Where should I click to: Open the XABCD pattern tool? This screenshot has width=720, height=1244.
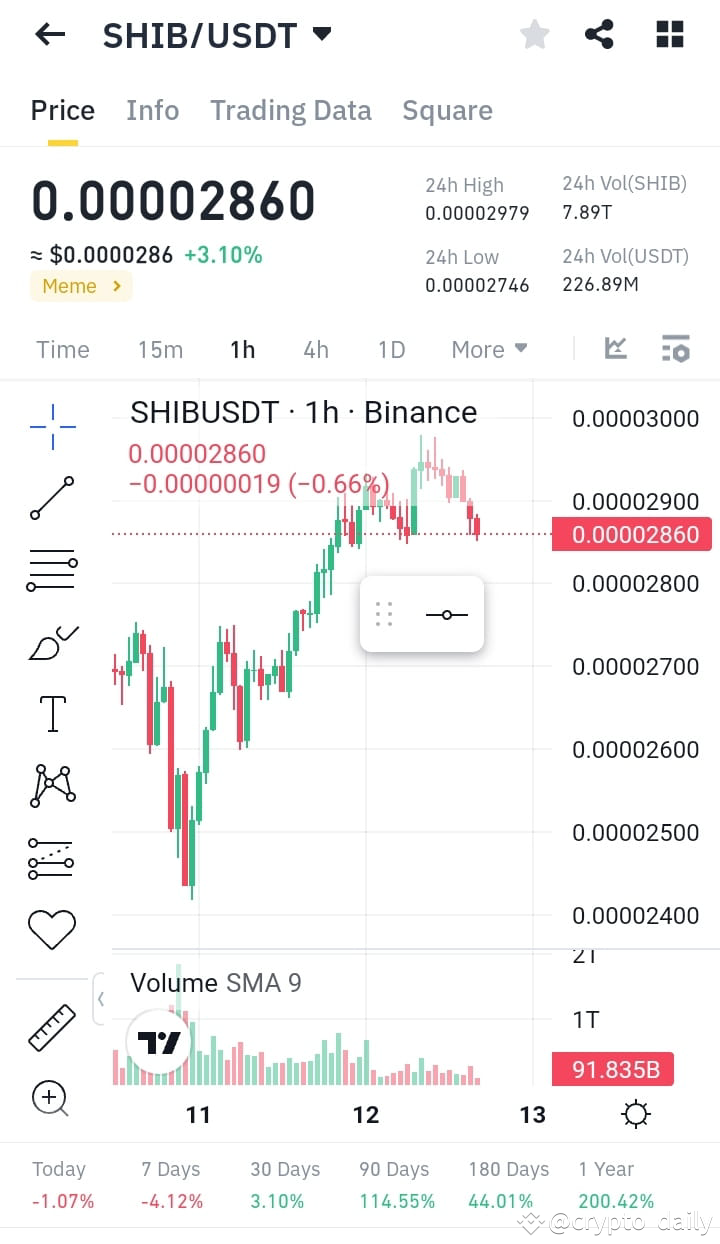(51, 786)
